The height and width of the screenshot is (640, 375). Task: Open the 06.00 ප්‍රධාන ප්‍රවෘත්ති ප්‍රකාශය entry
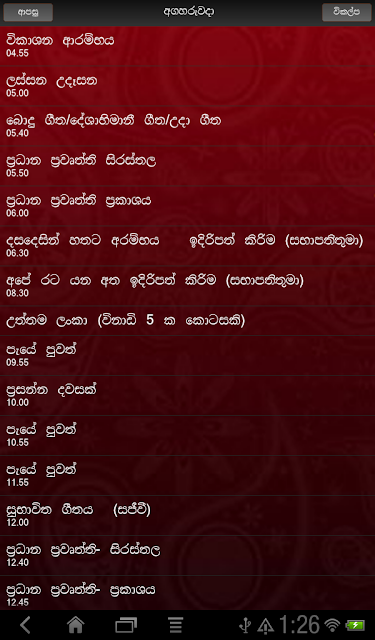click(187, 206)
